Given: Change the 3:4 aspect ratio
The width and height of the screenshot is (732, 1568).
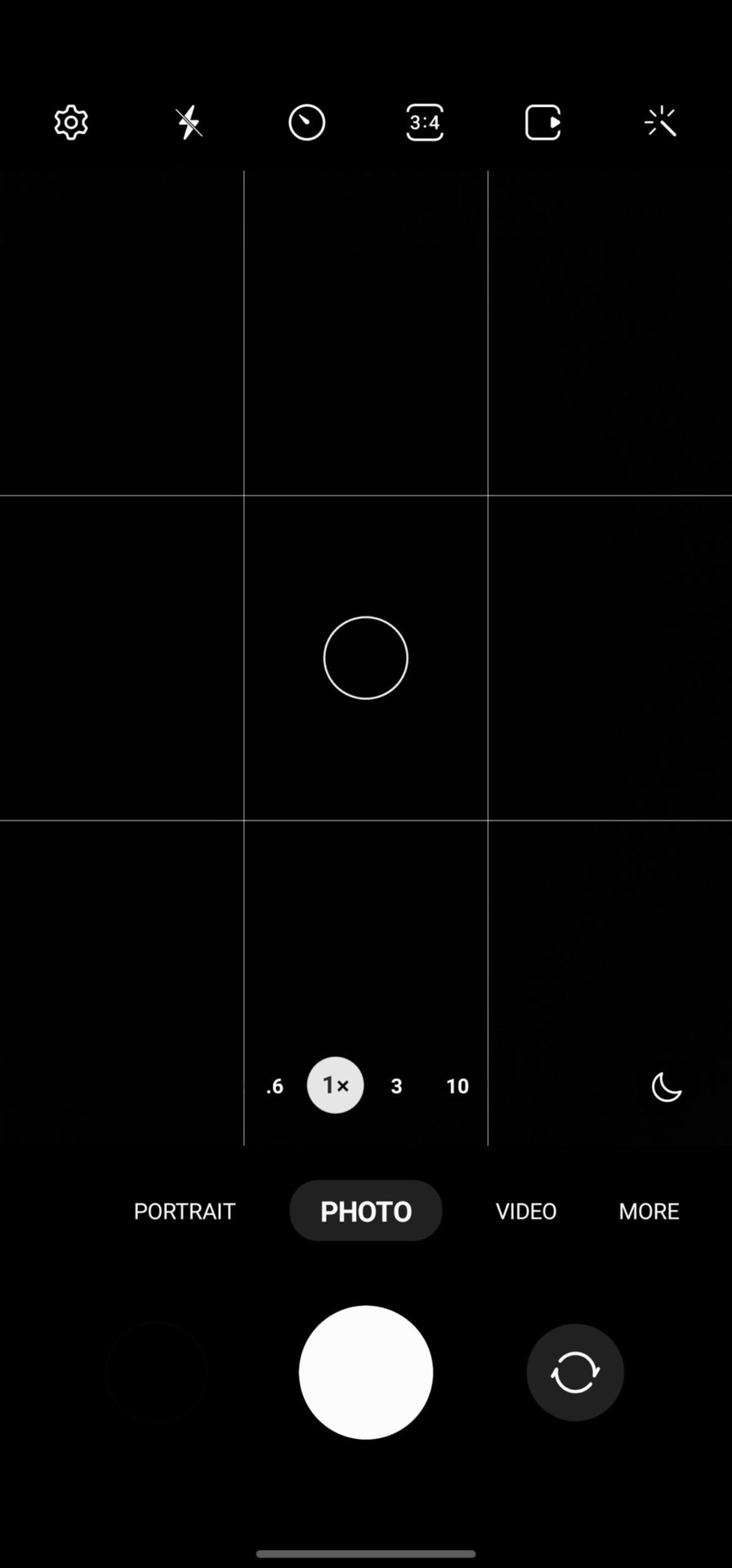Looking at the screenshot, I should tap(425, 122).
